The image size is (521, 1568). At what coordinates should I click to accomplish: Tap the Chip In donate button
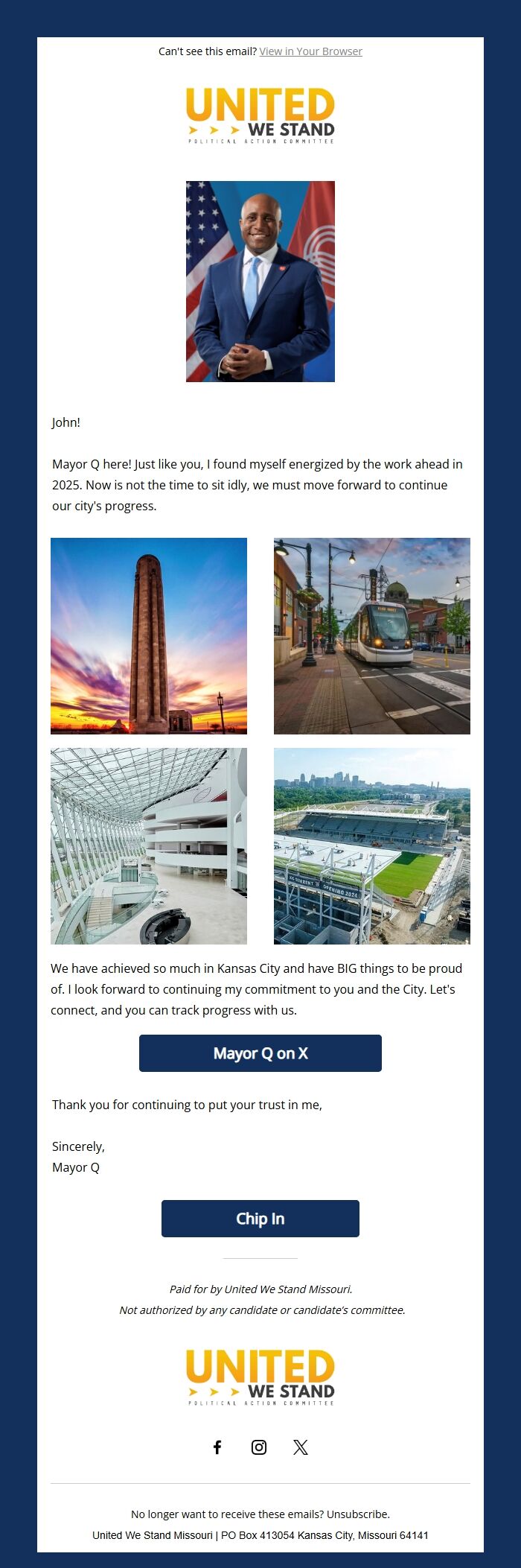click(x=260, y=1219)
